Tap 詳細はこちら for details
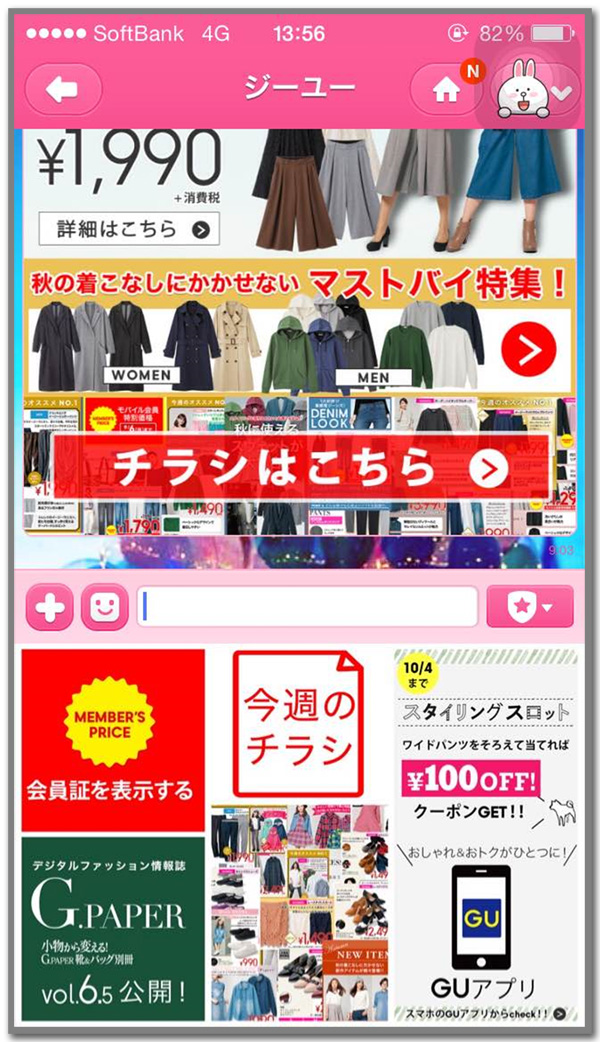The width and height of the screenshot is (600, 1042). pos(129,229)
